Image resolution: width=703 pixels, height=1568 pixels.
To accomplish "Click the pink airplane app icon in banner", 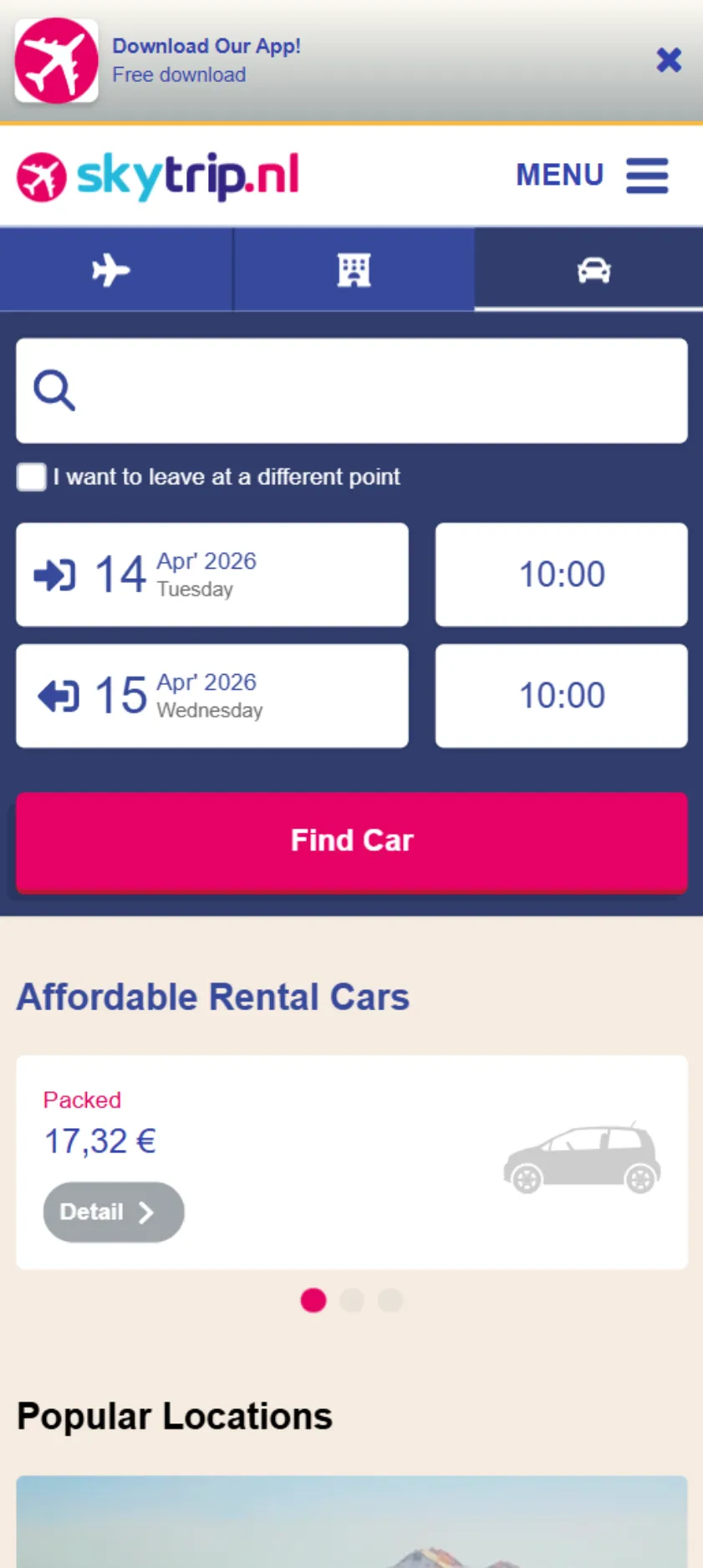I will (55, 59).
